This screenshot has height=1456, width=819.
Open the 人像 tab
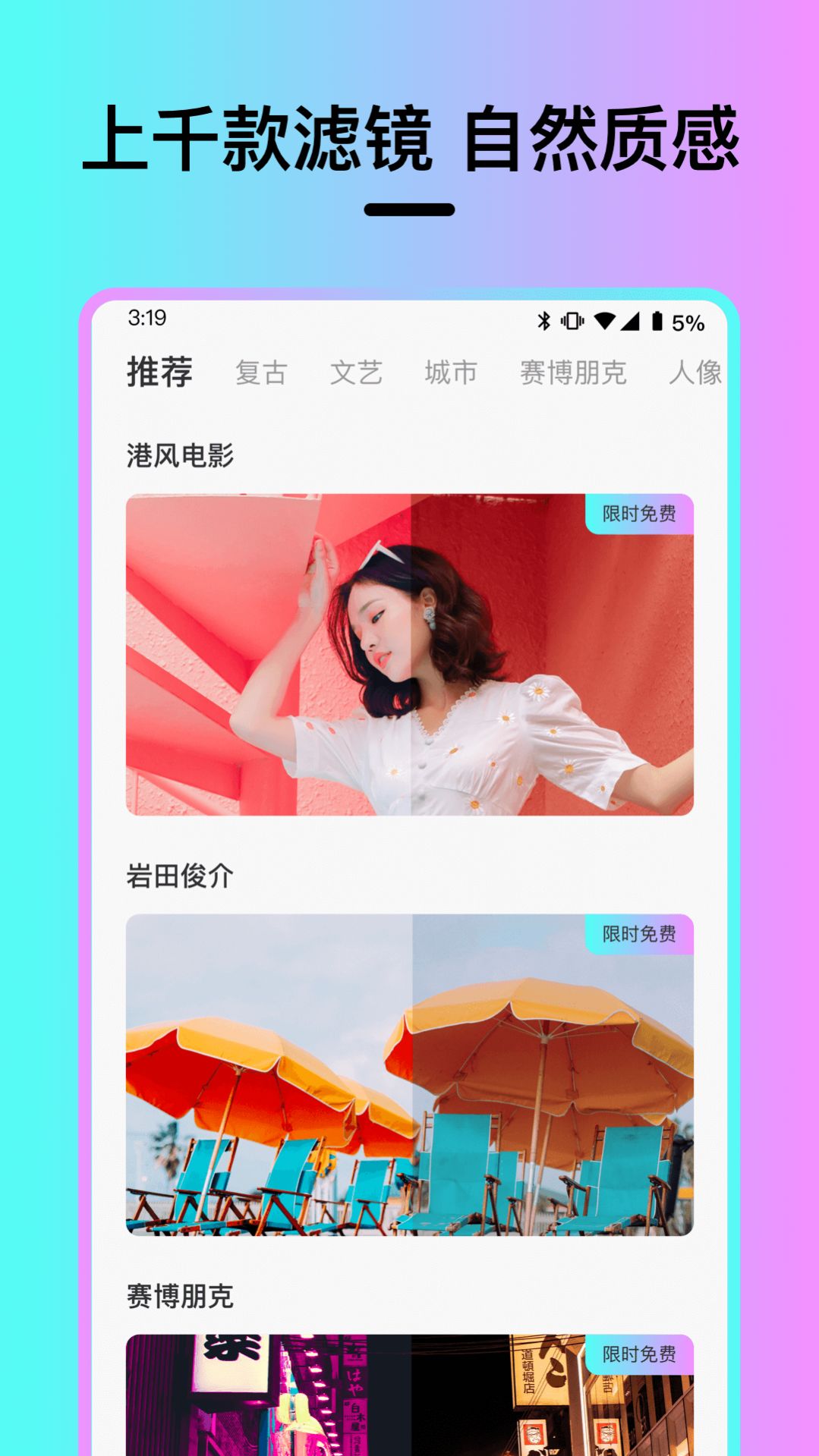pos(696,373)
